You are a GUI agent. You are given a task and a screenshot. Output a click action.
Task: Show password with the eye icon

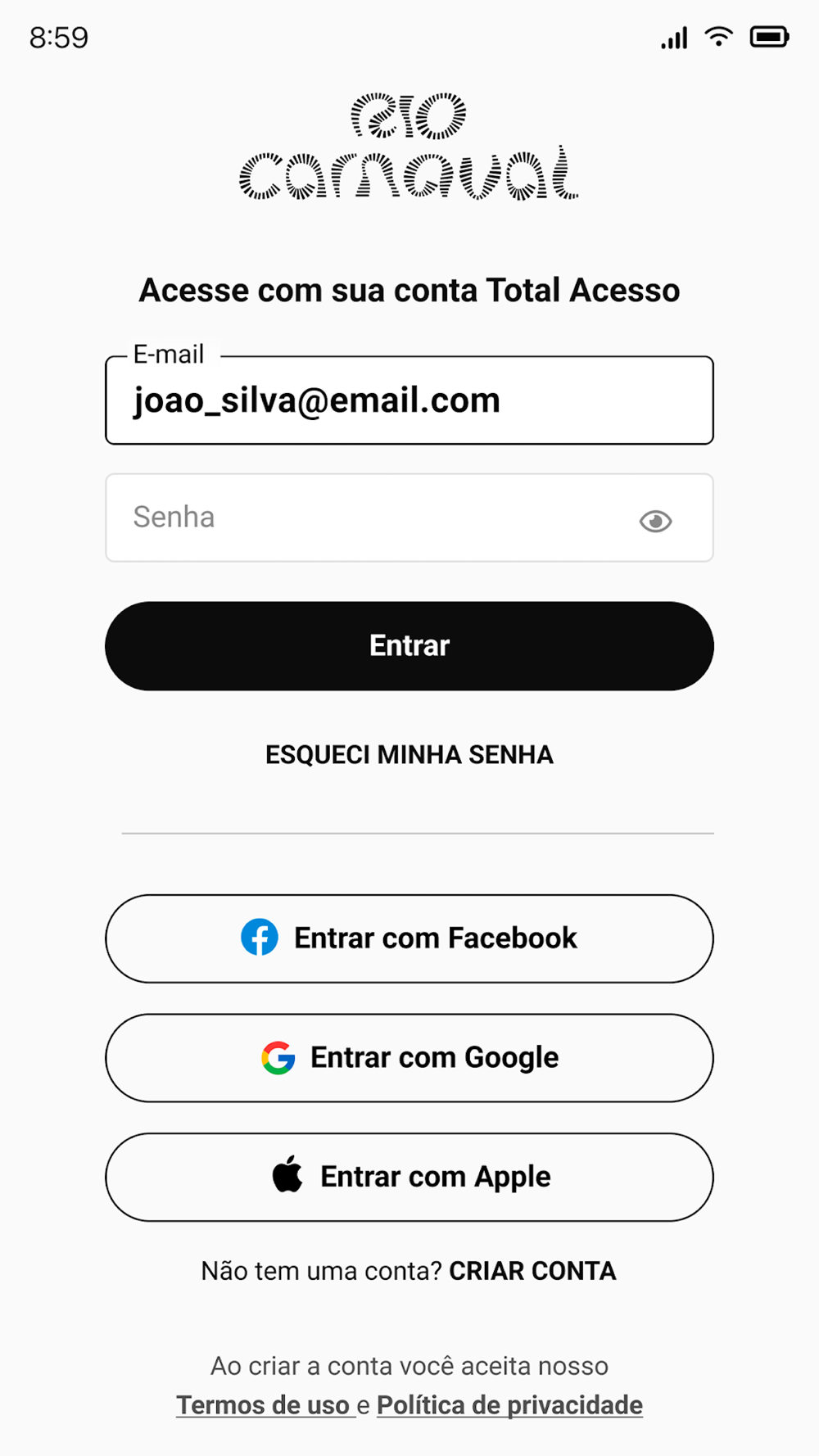(655, 521)
